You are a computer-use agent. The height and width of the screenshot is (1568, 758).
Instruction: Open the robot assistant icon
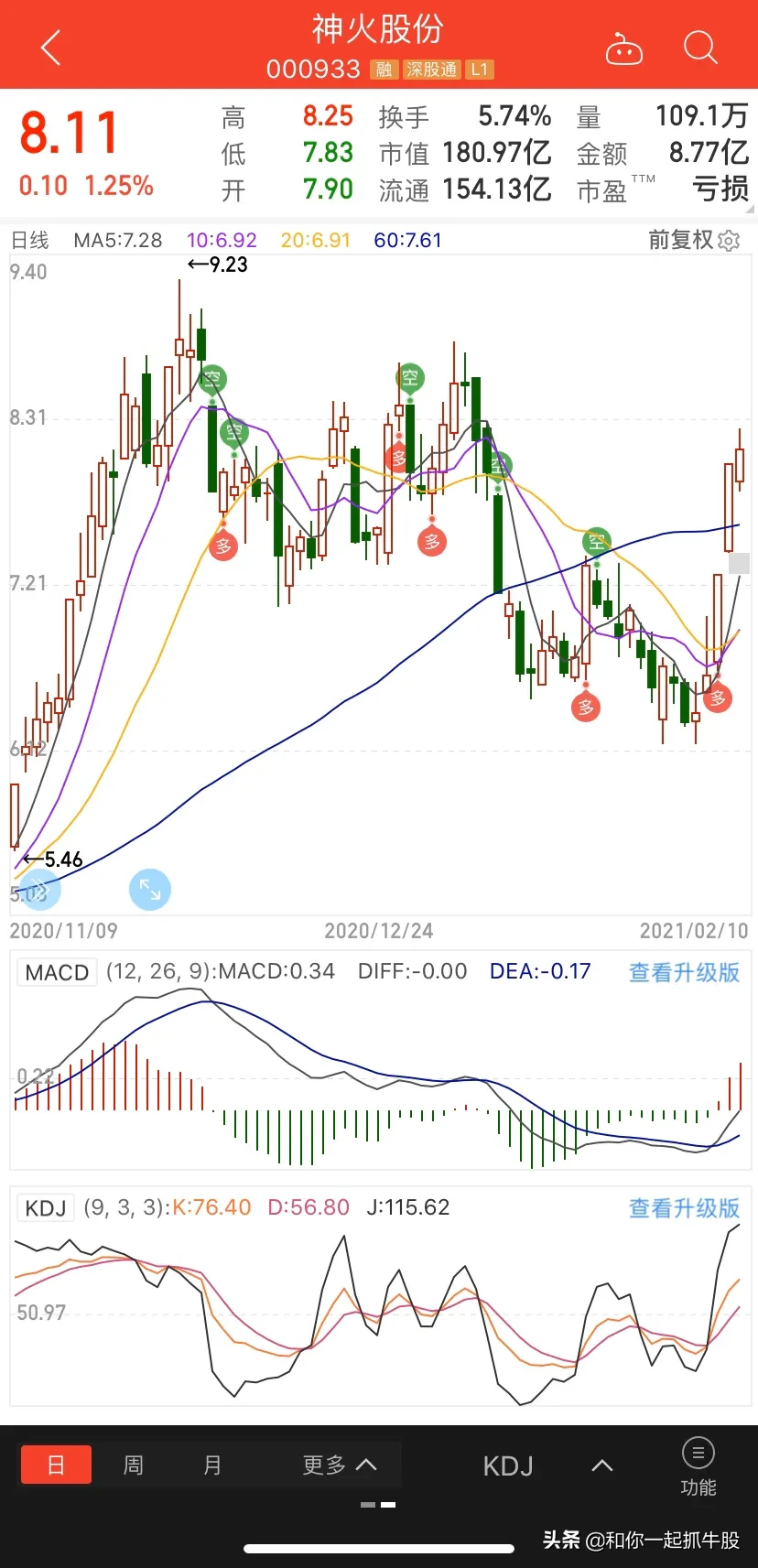click(x=624, y=49)
